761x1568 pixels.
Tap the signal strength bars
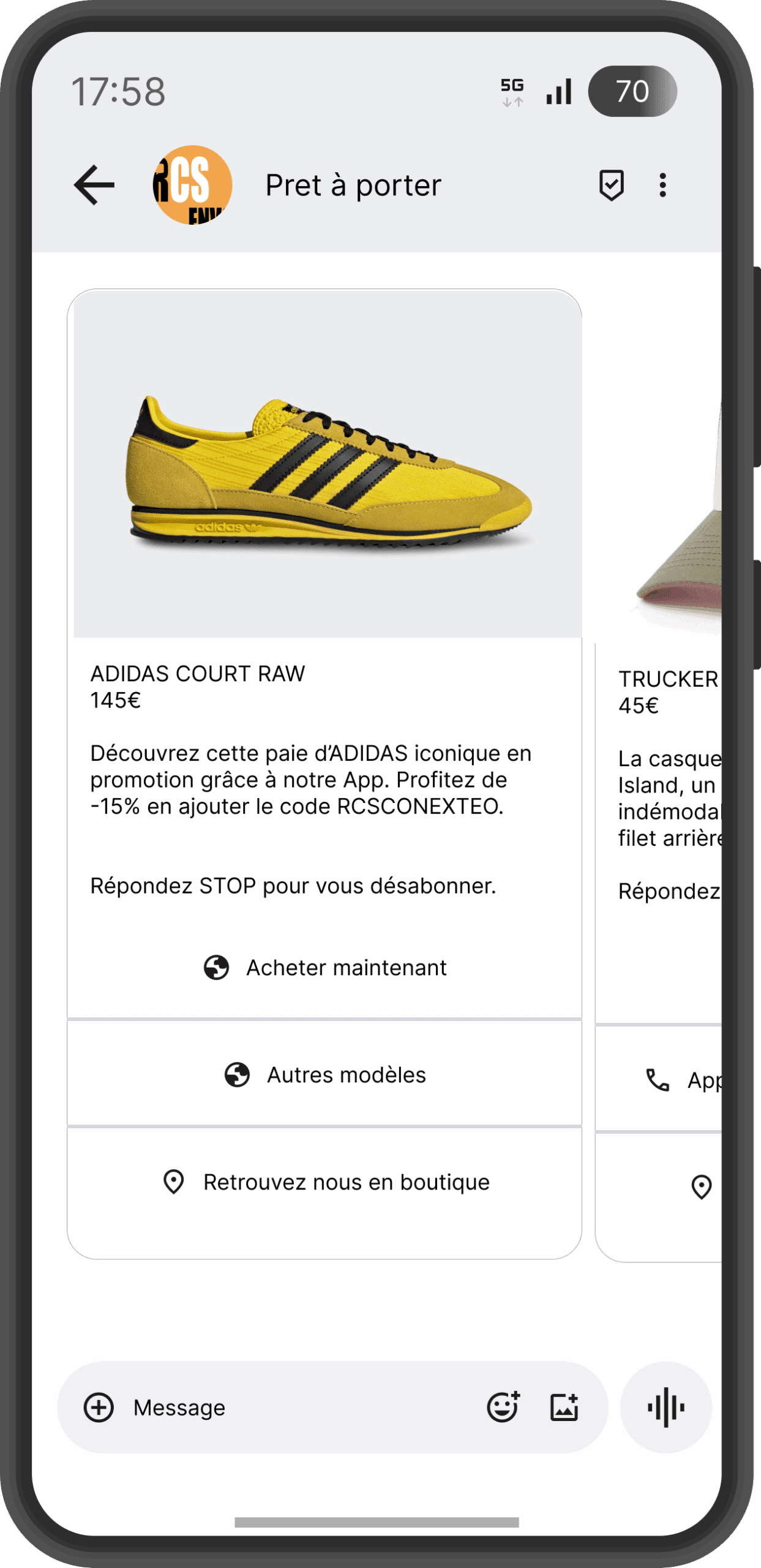[x=559, y=92]
